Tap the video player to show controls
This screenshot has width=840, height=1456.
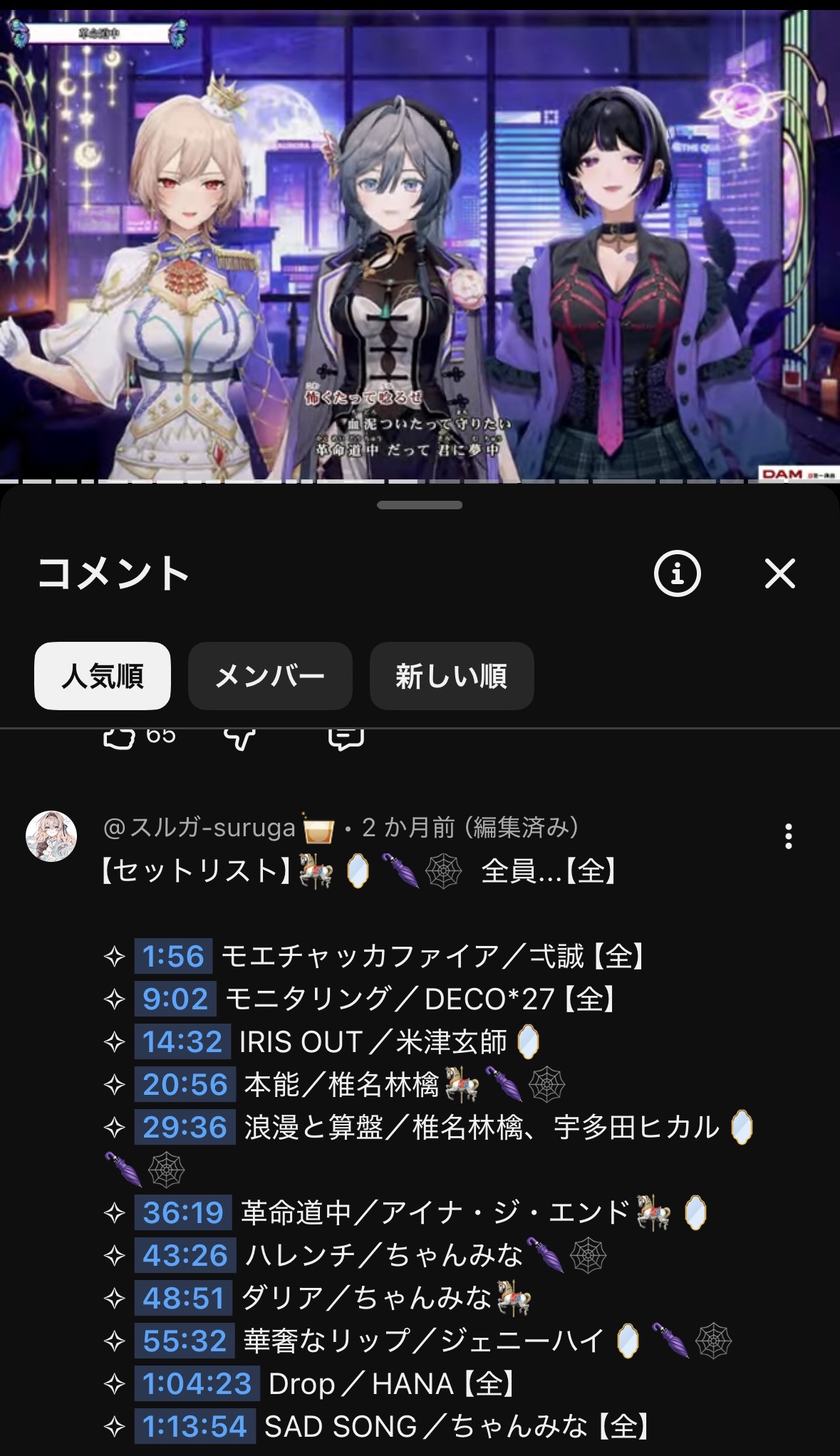tap(420, 242)
